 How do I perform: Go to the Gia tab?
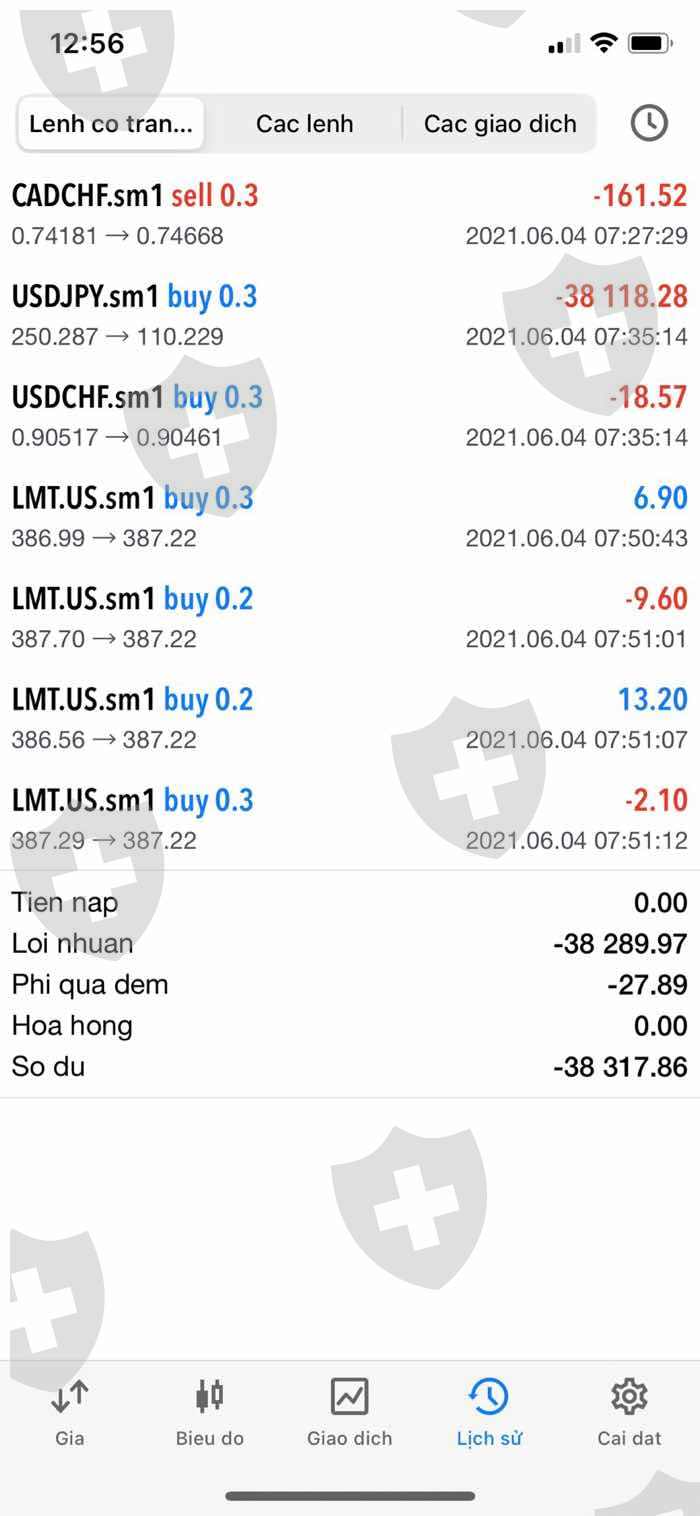[x=70, y=1412]
